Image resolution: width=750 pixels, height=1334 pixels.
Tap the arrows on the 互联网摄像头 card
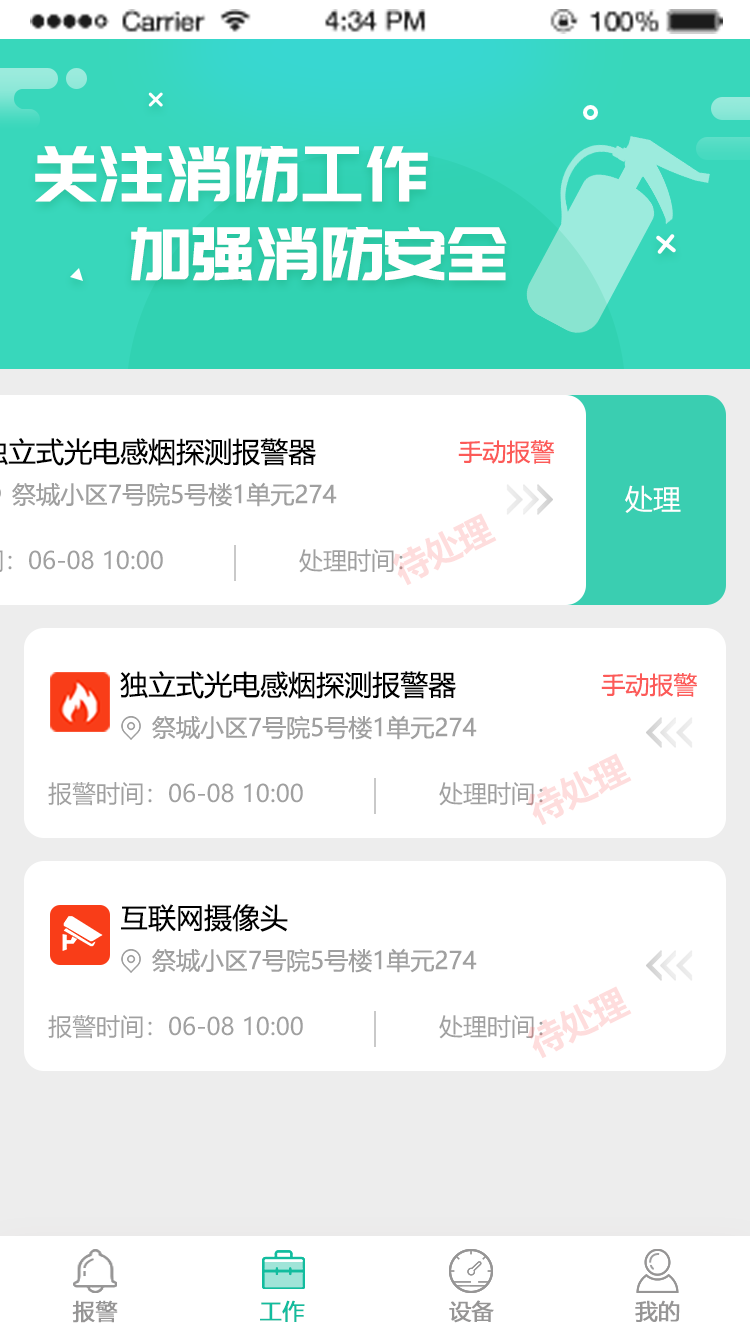tap(669, 966)
